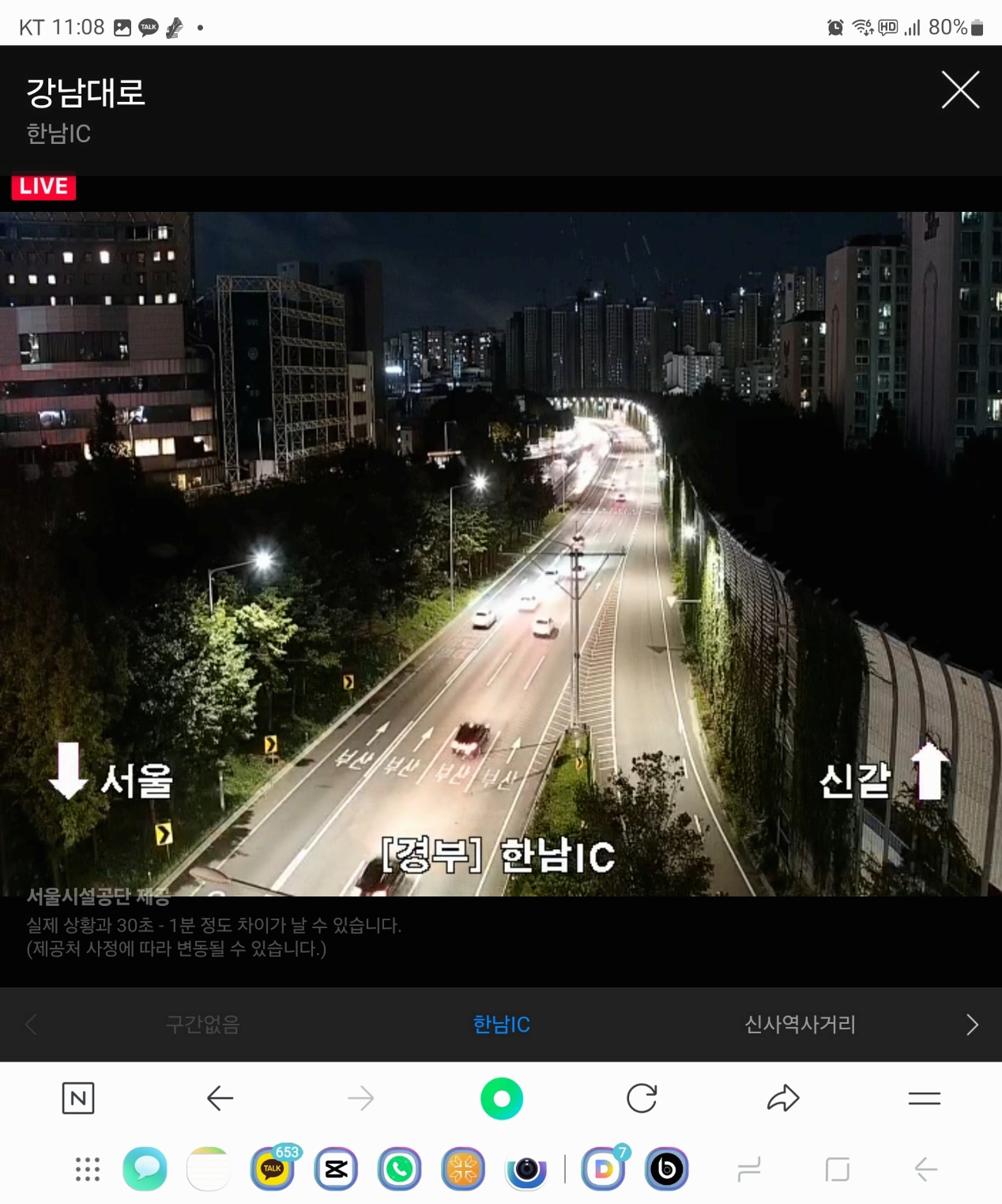The image size is (1002, 1204).
Task: Share the current page
Action: [x=783, y=1098]
